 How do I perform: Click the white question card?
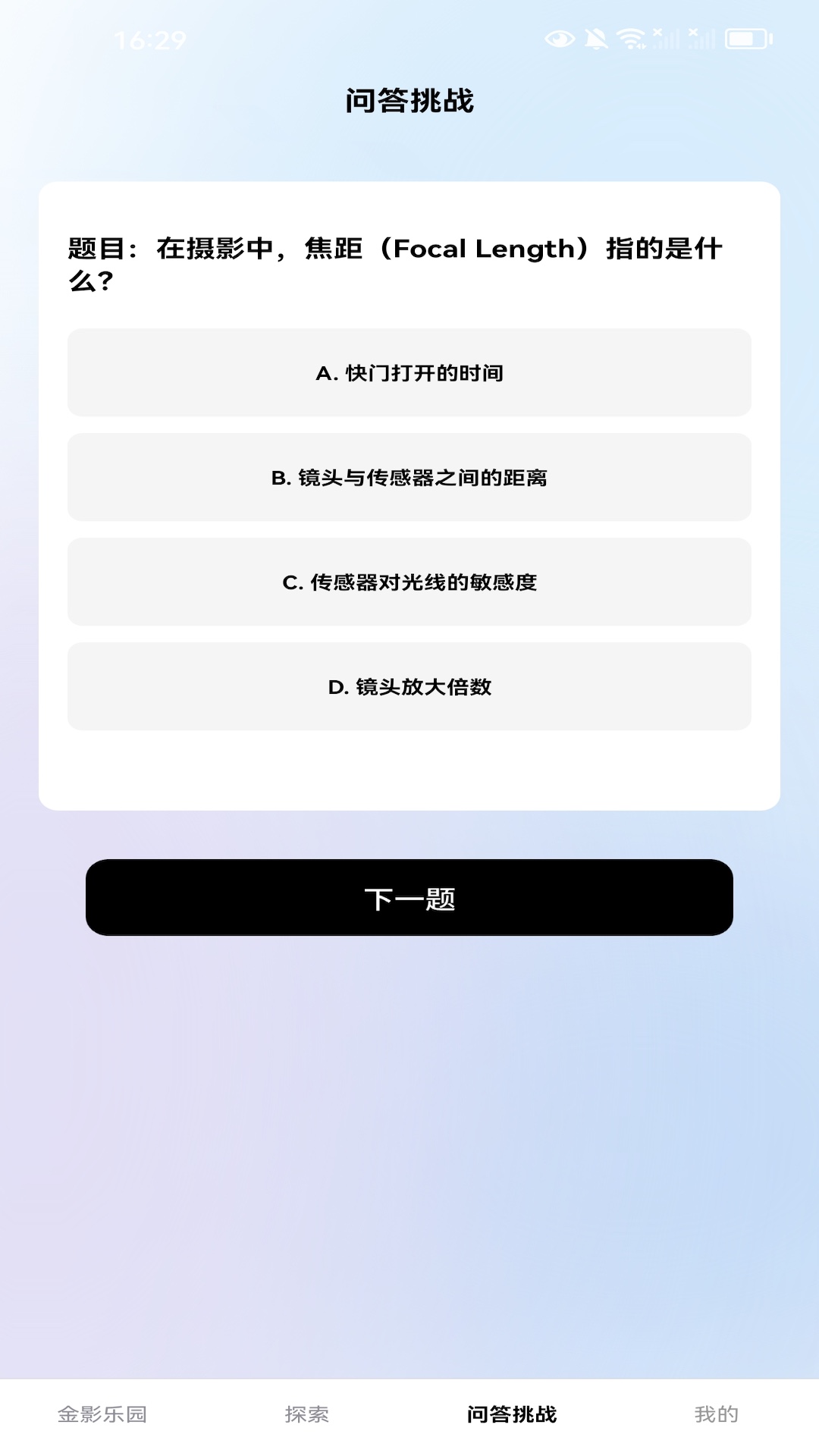409,493
